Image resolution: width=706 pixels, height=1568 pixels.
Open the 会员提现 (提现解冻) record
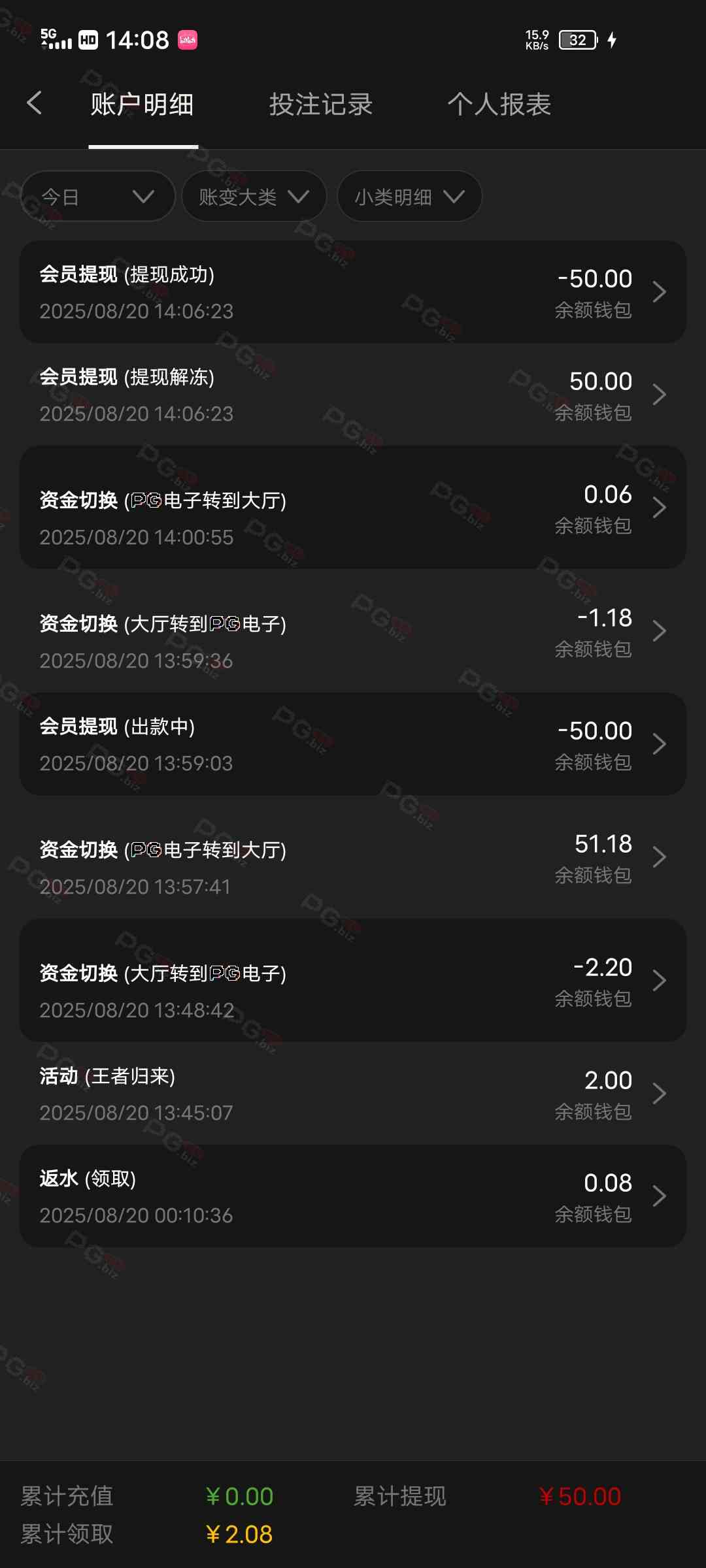tap(353, 395)
